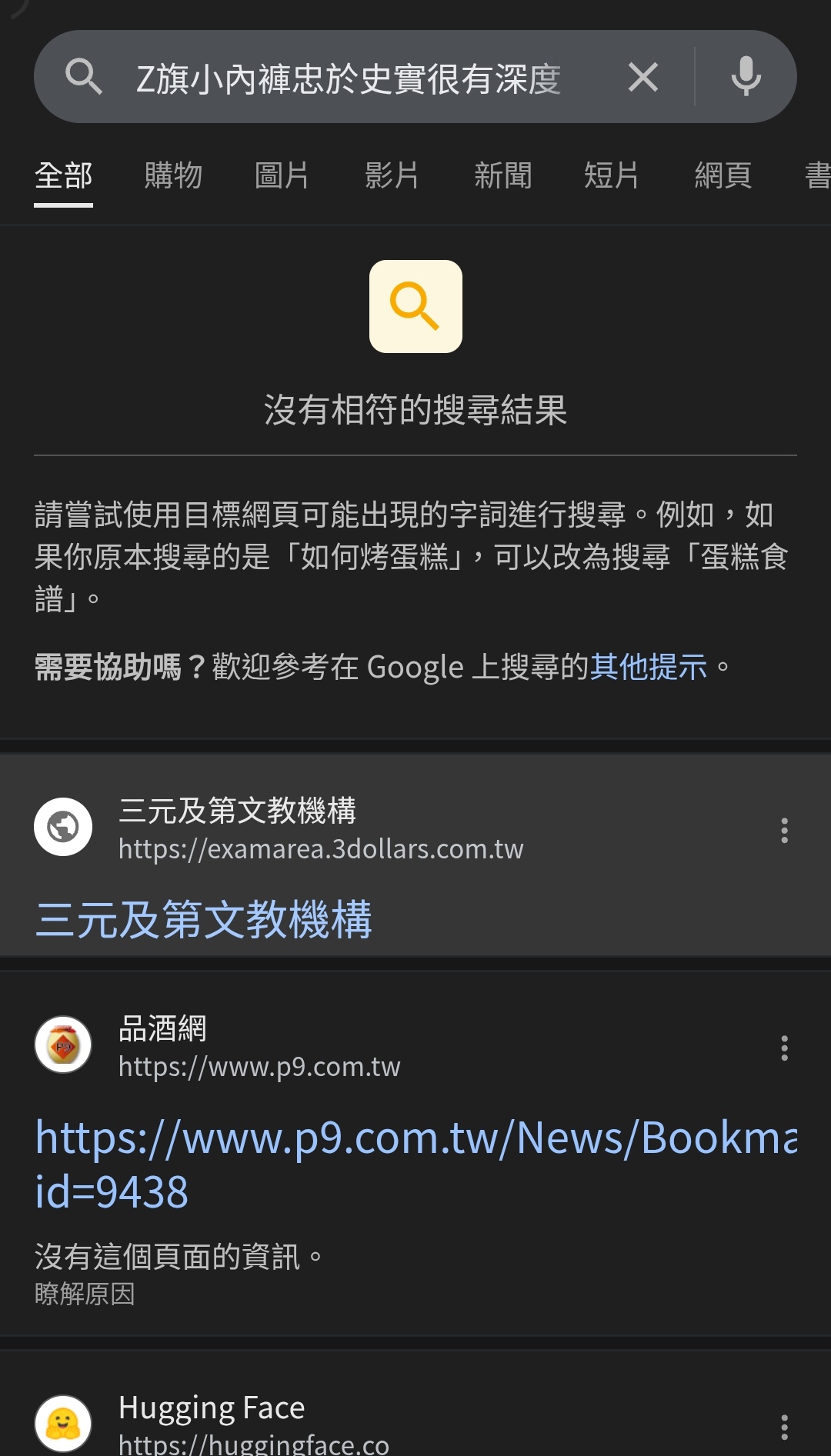The image size is (831, 1456).
Task: Switch to the 新聞 tab
Action: [x=502, y=175]
